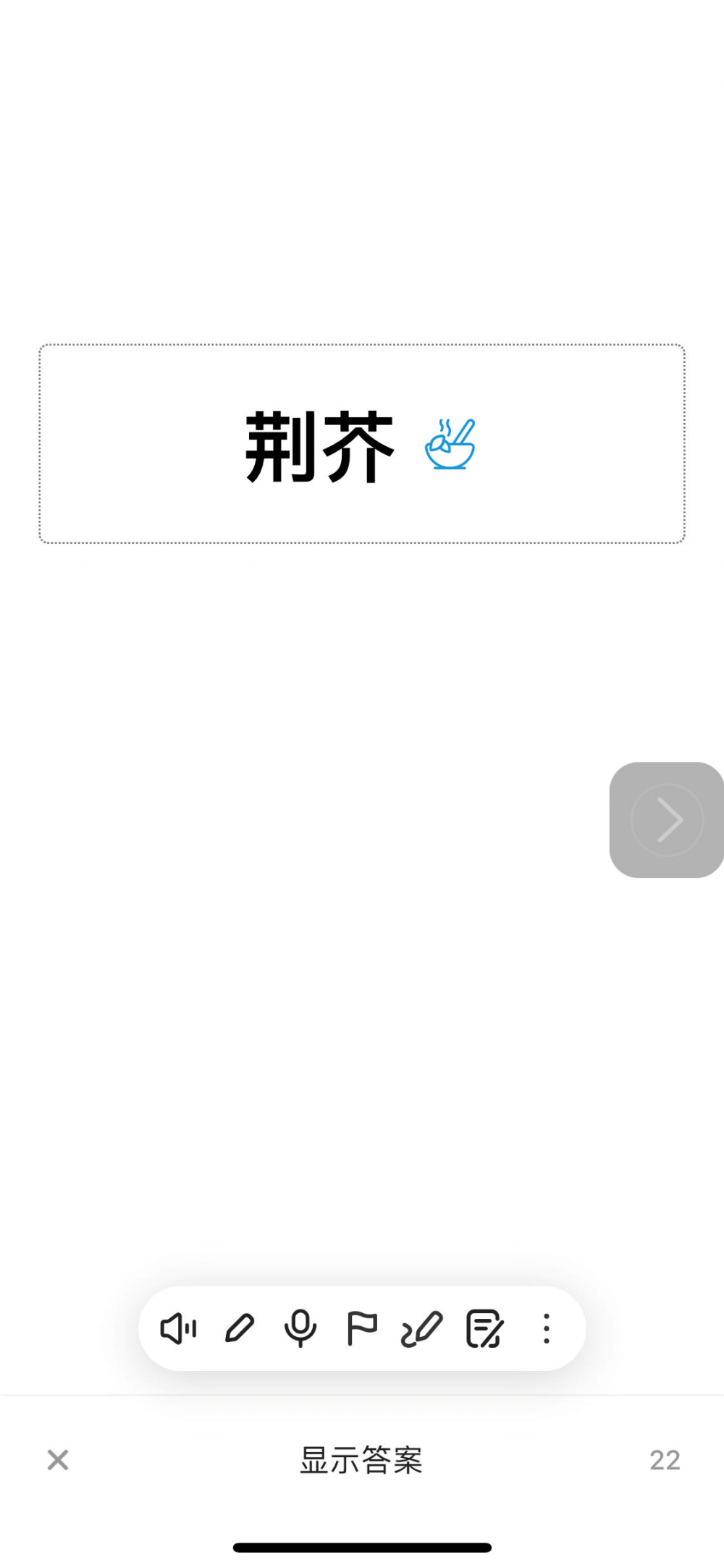This screenshot has width=724, height=1568.
Task: Play the card audio with the speaker icon
Action: pyautogui.click(x=178, y=1329)
